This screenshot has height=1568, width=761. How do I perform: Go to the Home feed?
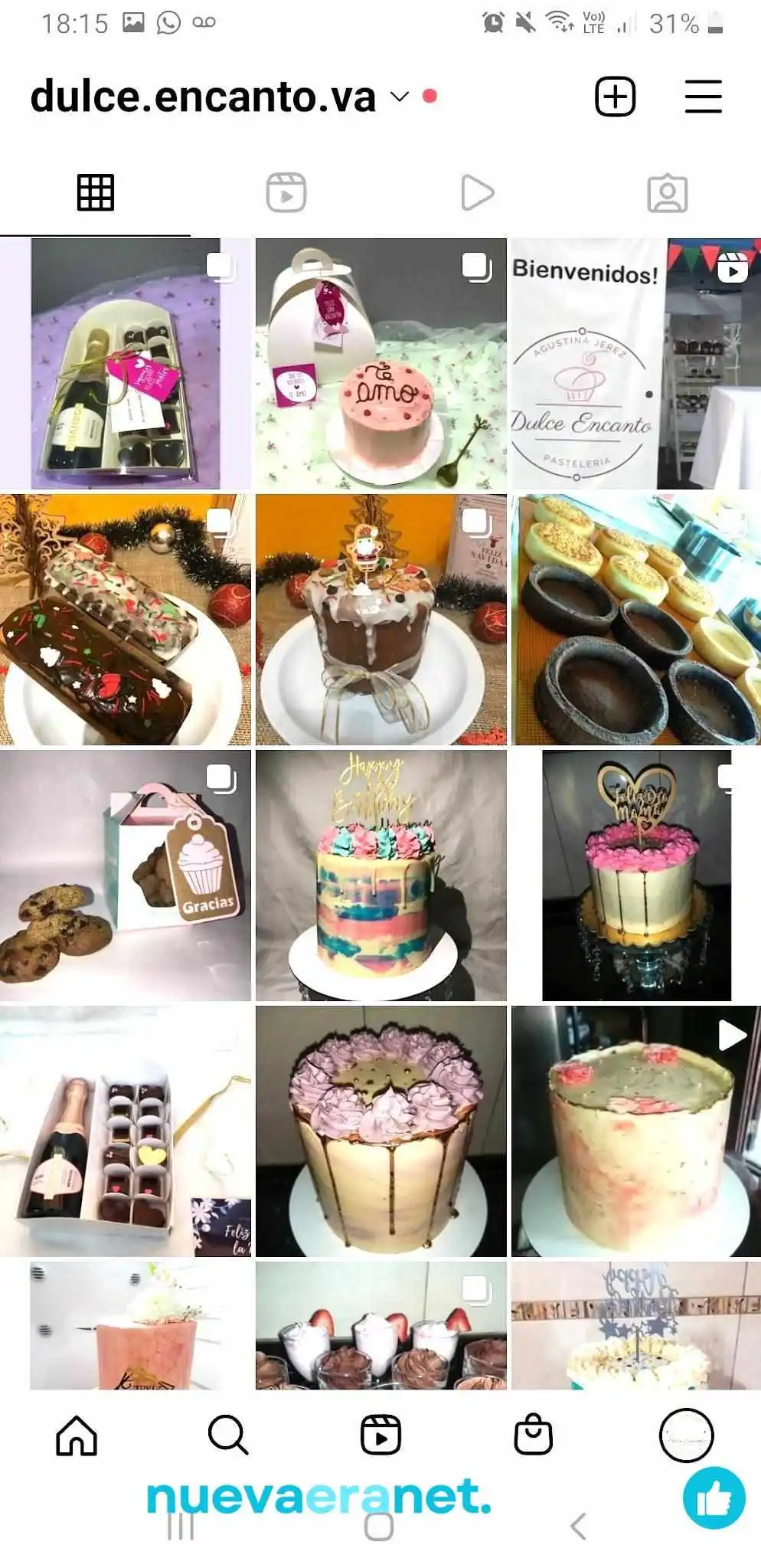tap(77, 1434)
